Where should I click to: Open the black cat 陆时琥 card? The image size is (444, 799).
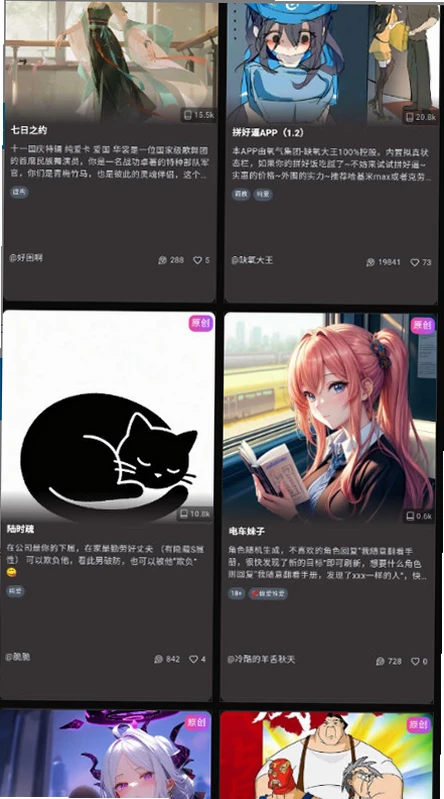108,504
